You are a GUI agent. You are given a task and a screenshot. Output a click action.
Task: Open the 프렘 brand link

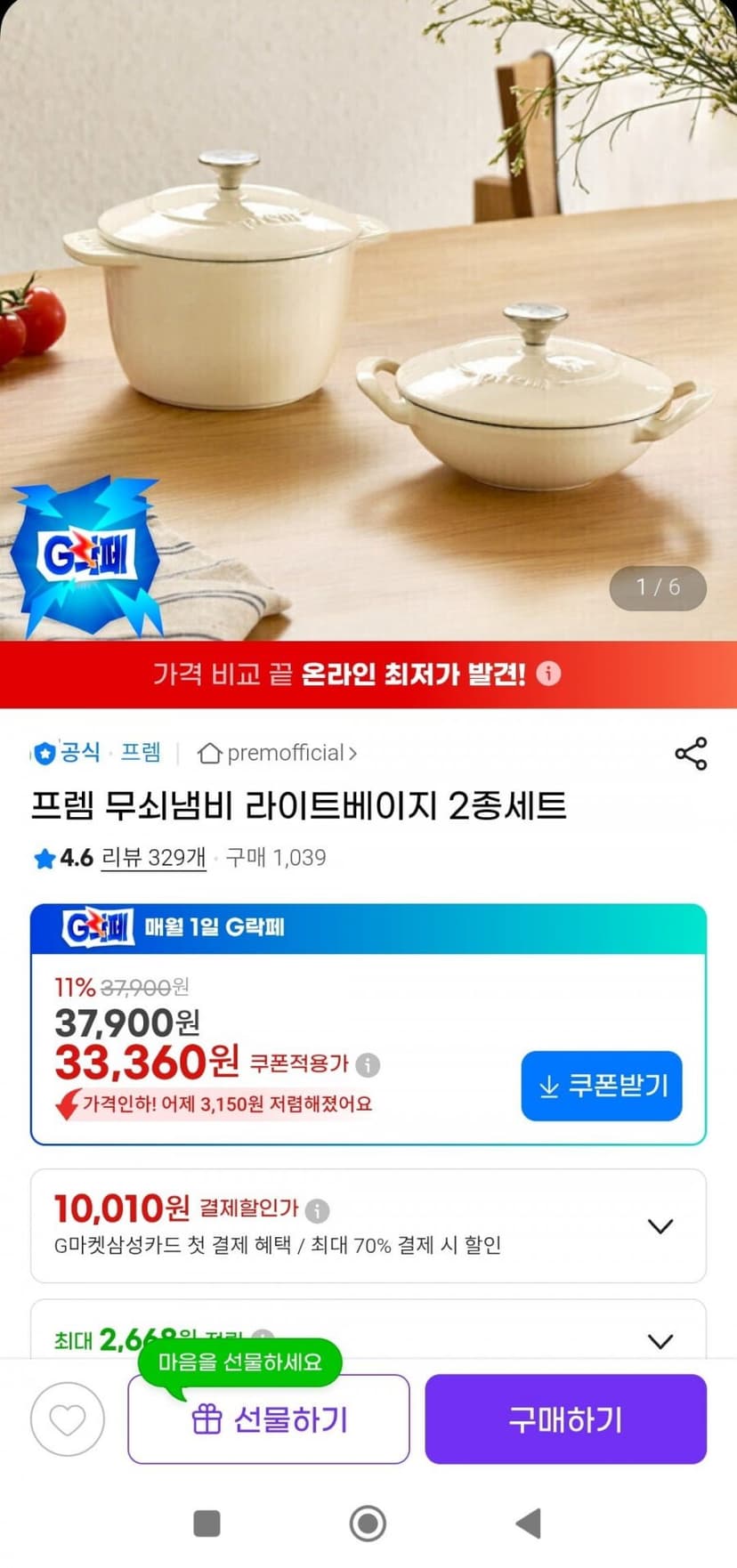pyautogui.click(x=141, y=753)
